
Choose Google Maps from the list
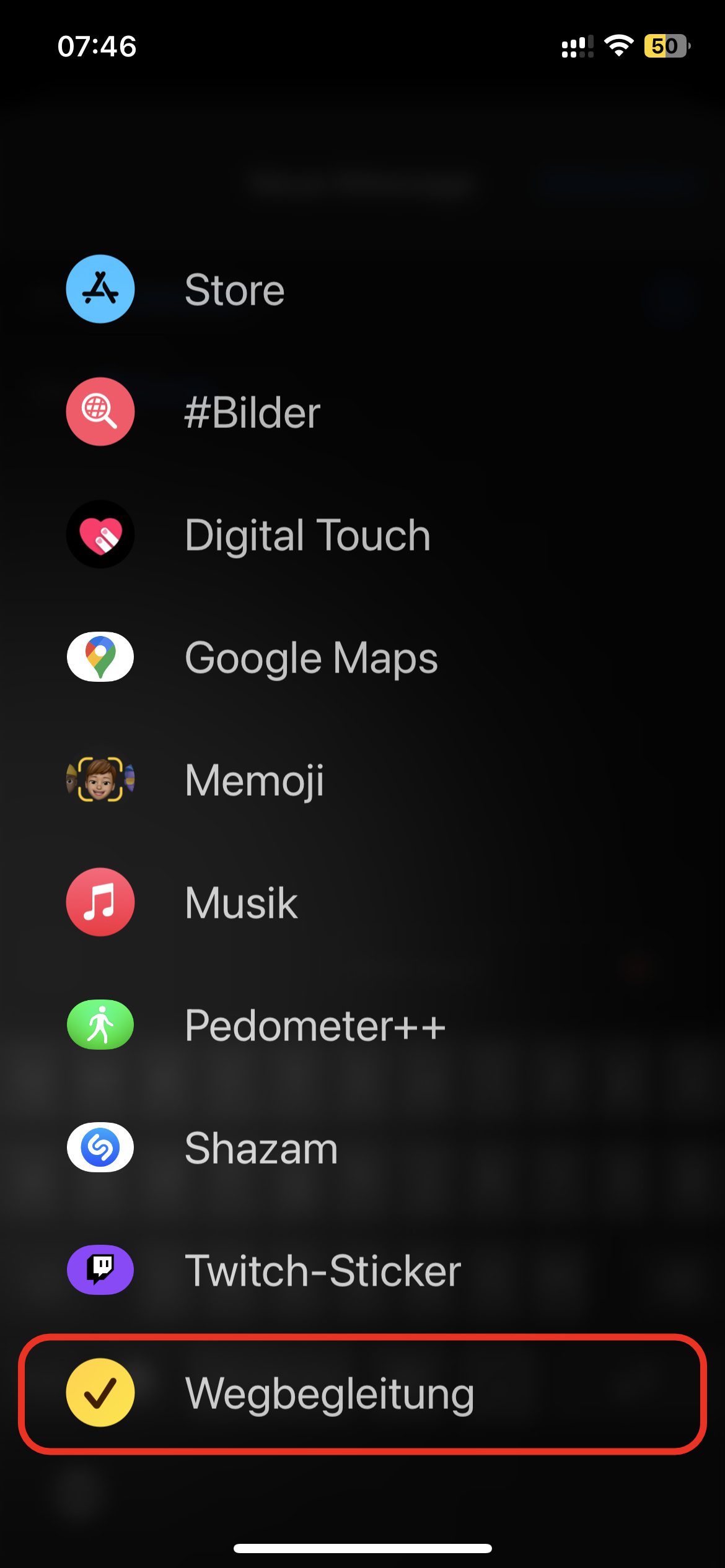[310, 657]
